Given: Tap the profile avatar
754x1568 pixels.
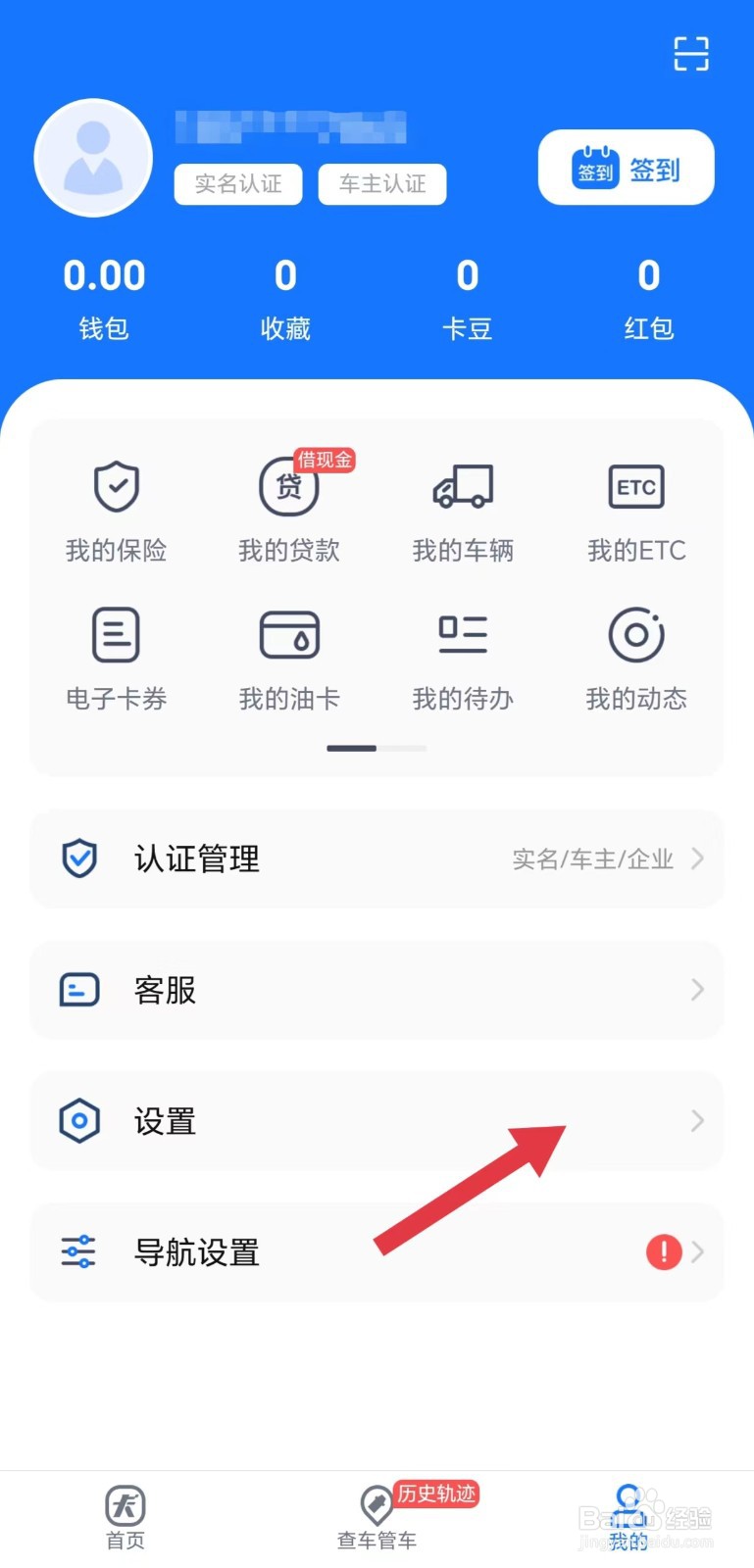Looking at the screenshot, I should [x=93, y=158].
